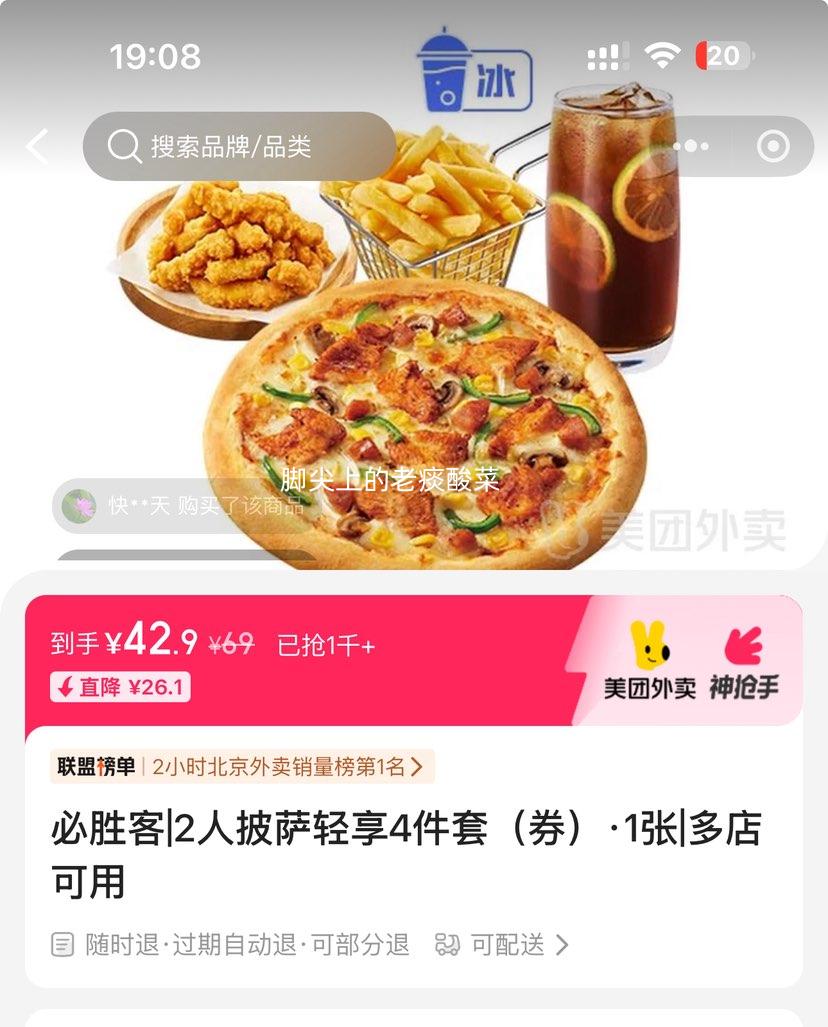Viewport: 828px width, 1027px height.
Task: Tap the refund policy note icon beside 随时退
Action: (64, 944)
